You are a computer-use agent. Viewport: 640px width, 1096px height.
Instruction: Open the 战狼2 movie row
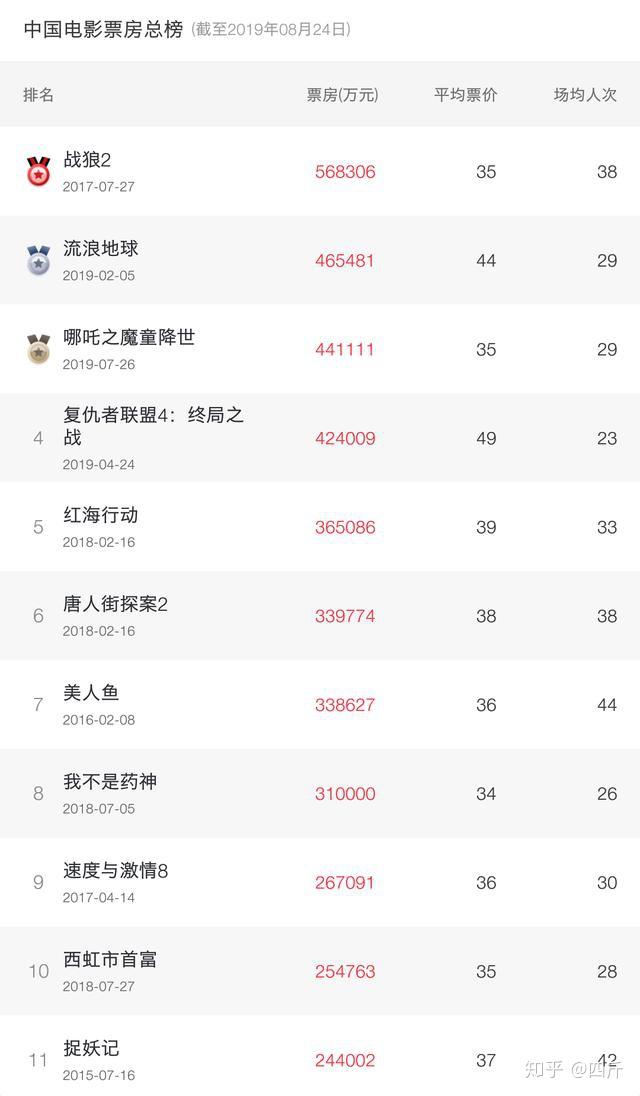click(88, 160)
